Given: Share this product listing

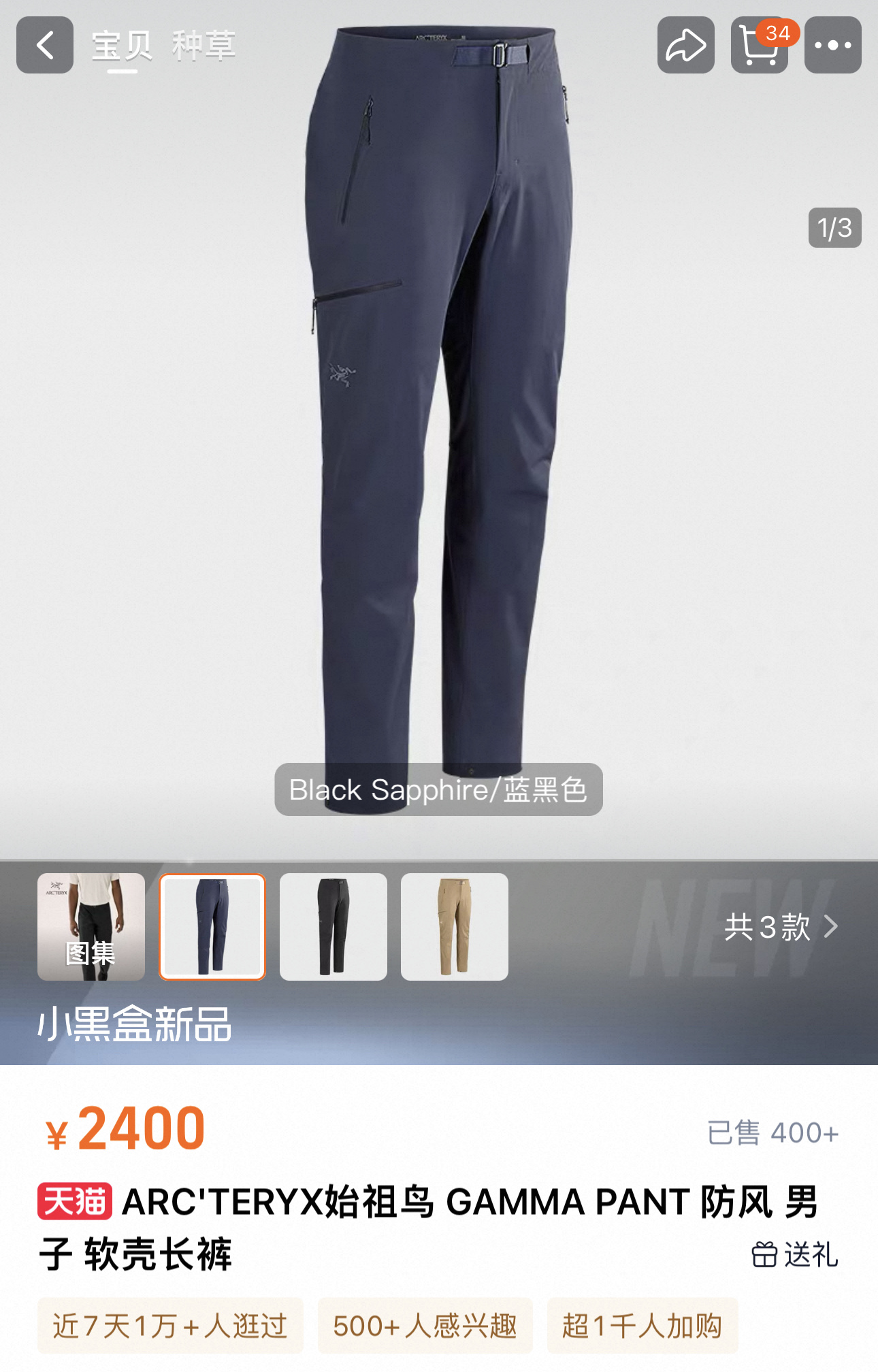Looking at the screenshot, I should tap(685, 45).
